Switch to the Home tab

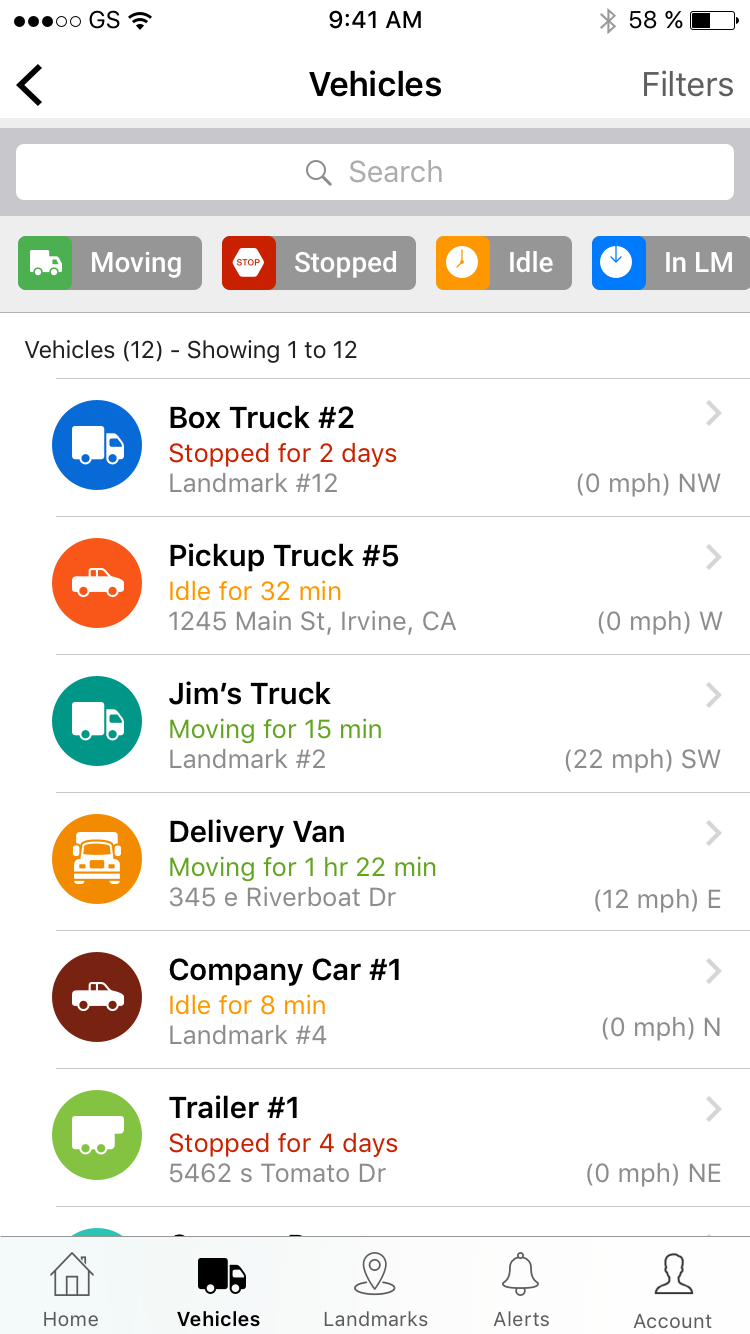(71, 1288)
